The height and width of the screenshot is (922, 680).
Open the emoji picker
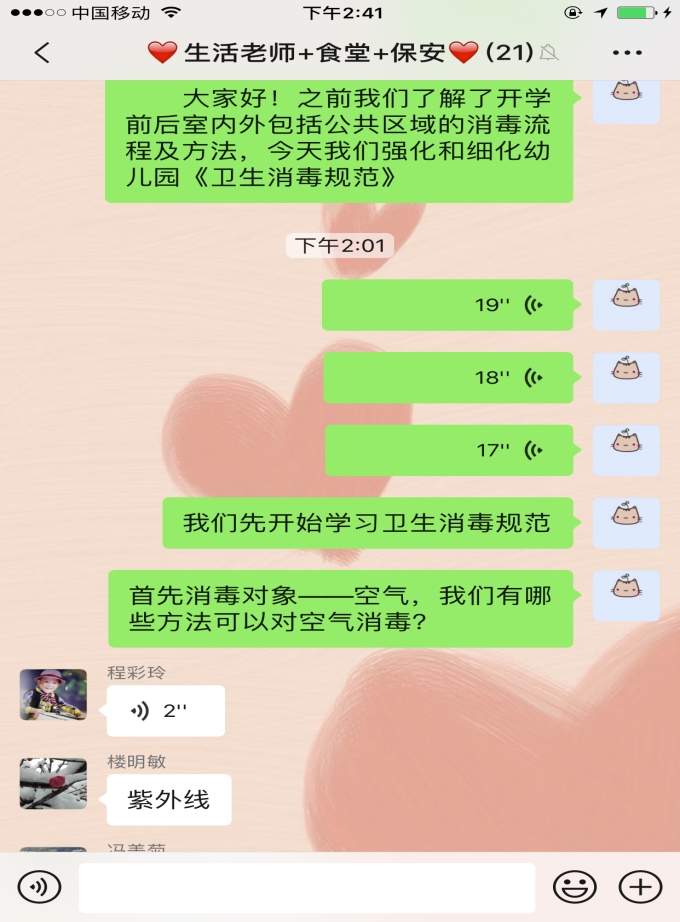point(575,886)
